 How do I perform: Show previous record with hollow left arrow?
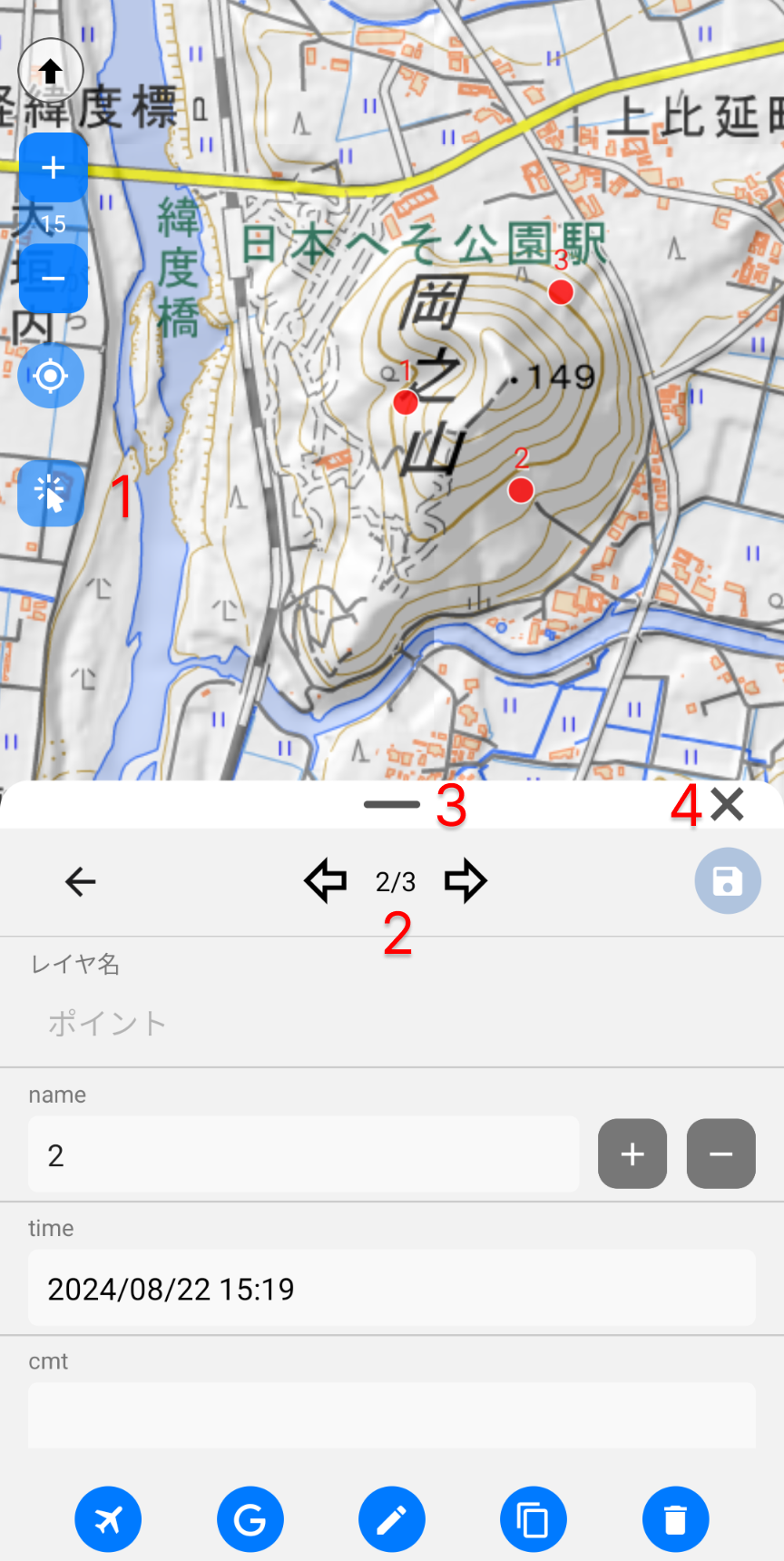point(325,881)
